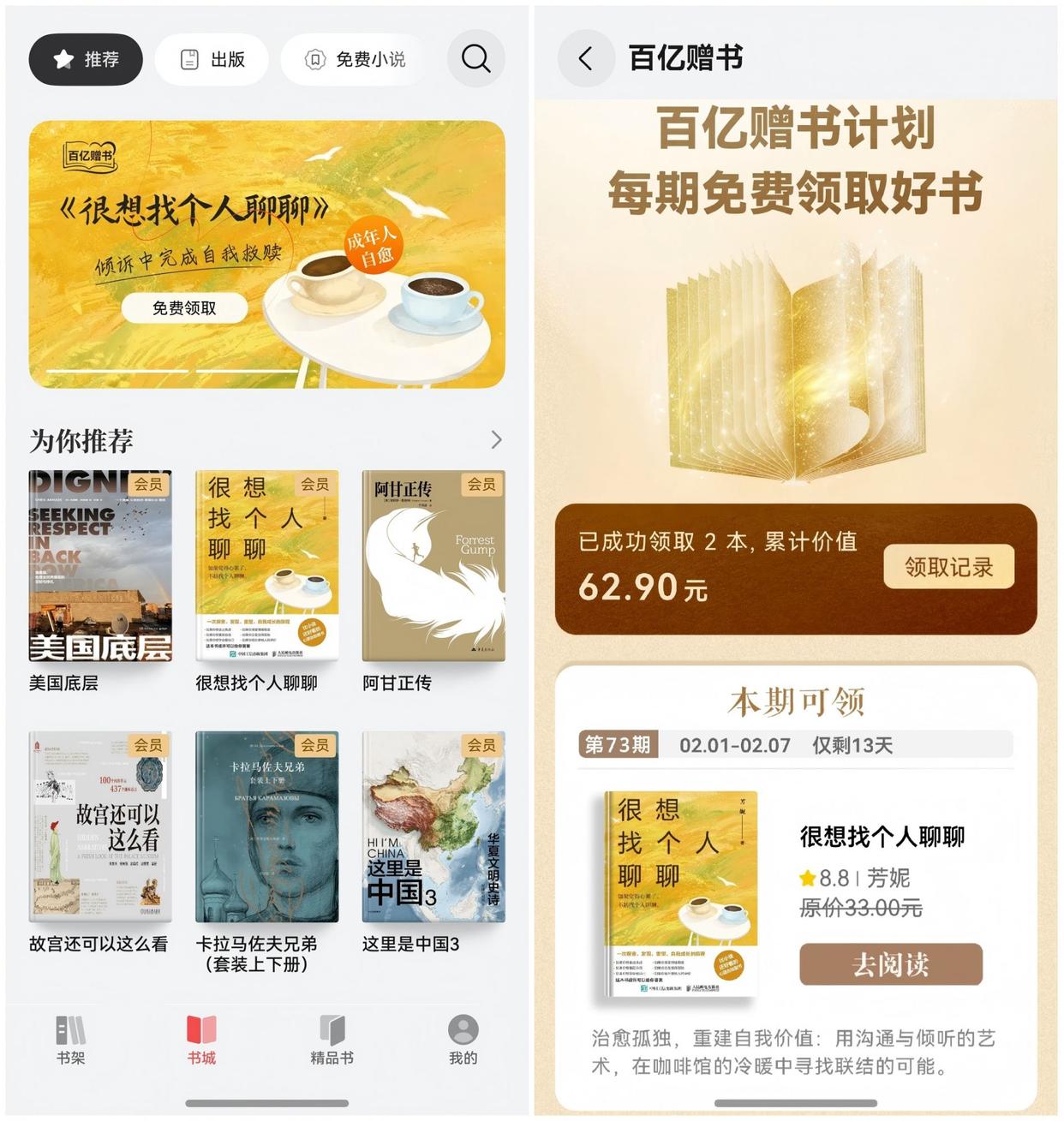
Task: Open 很想找个人聊聊 in recommendations
Action: [266, 566]
